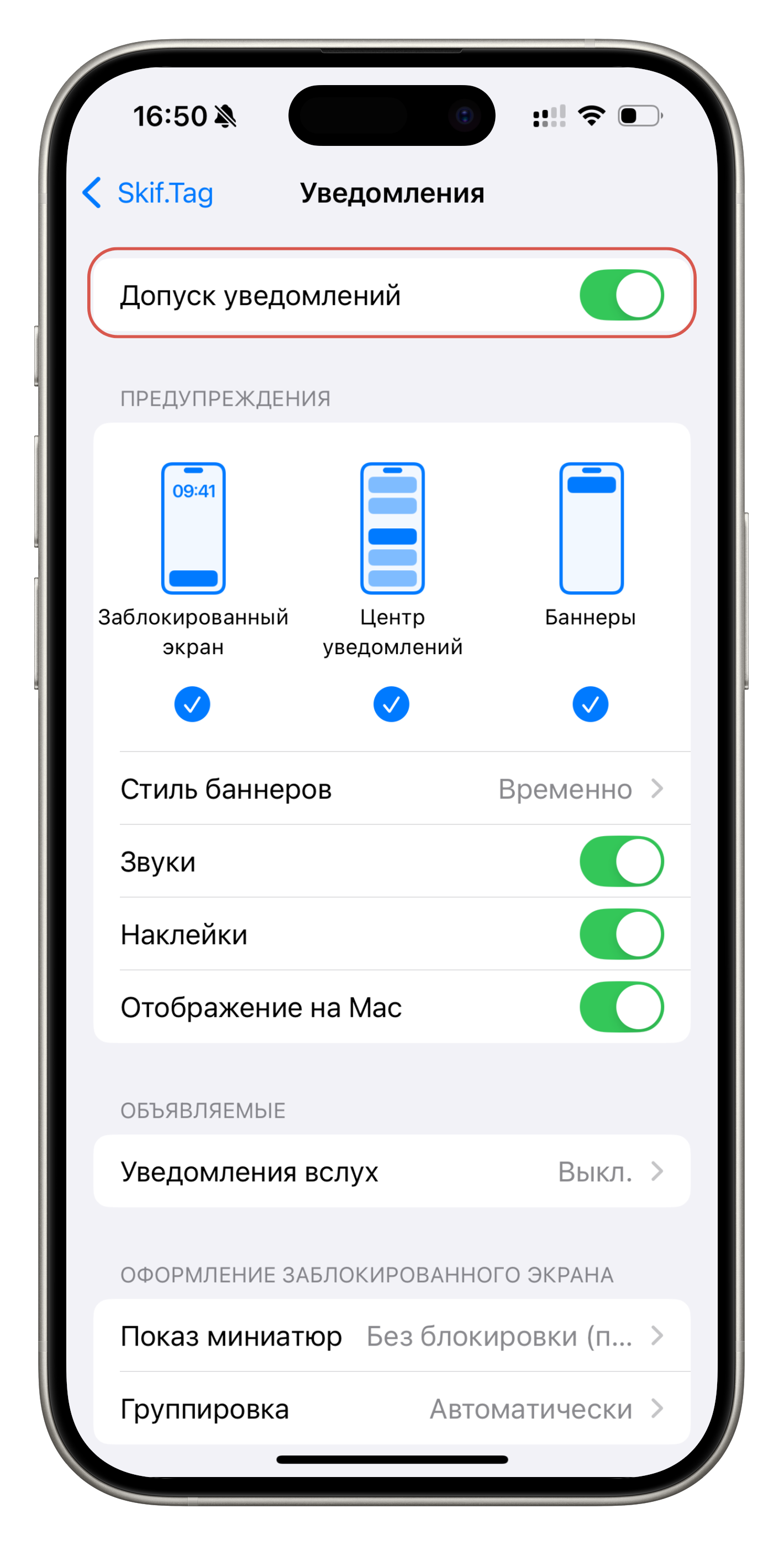Uncheck Заблокированный экран alert option

click(x=192, y=704)
